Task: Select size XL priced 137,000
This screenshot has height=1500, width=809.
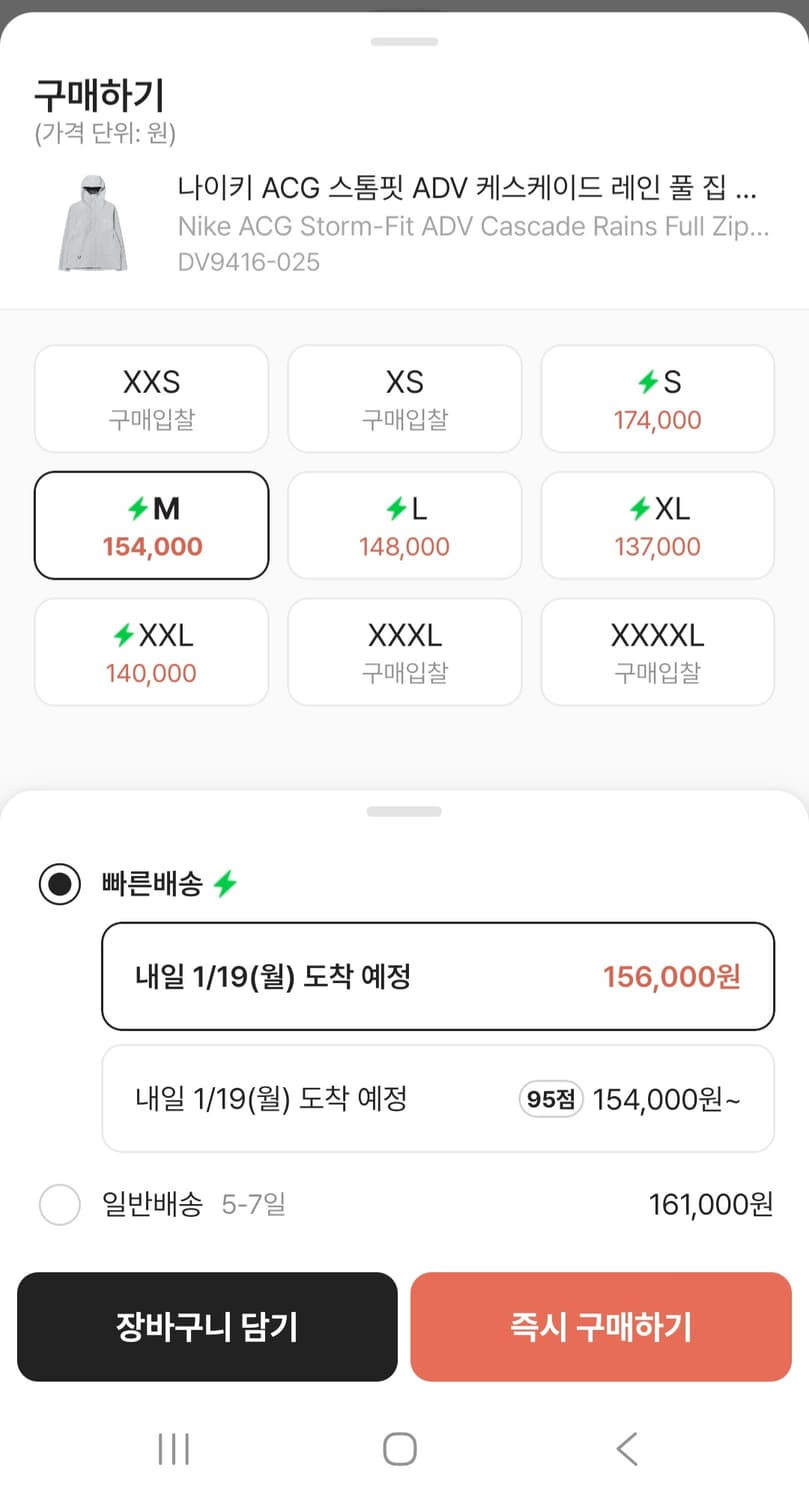Action: [656, 525]
